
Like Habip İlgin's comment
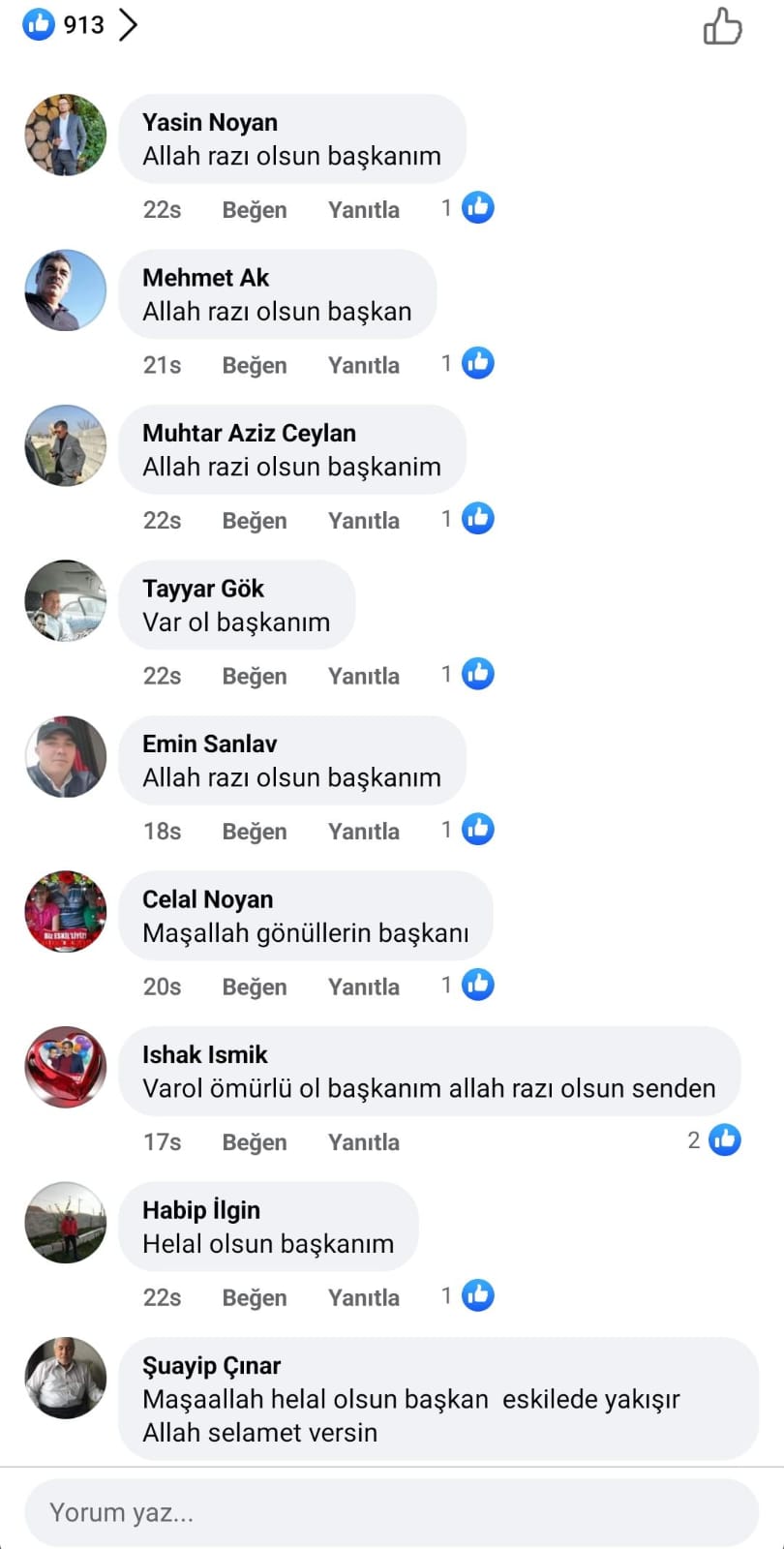click(x=255, y=1297)
